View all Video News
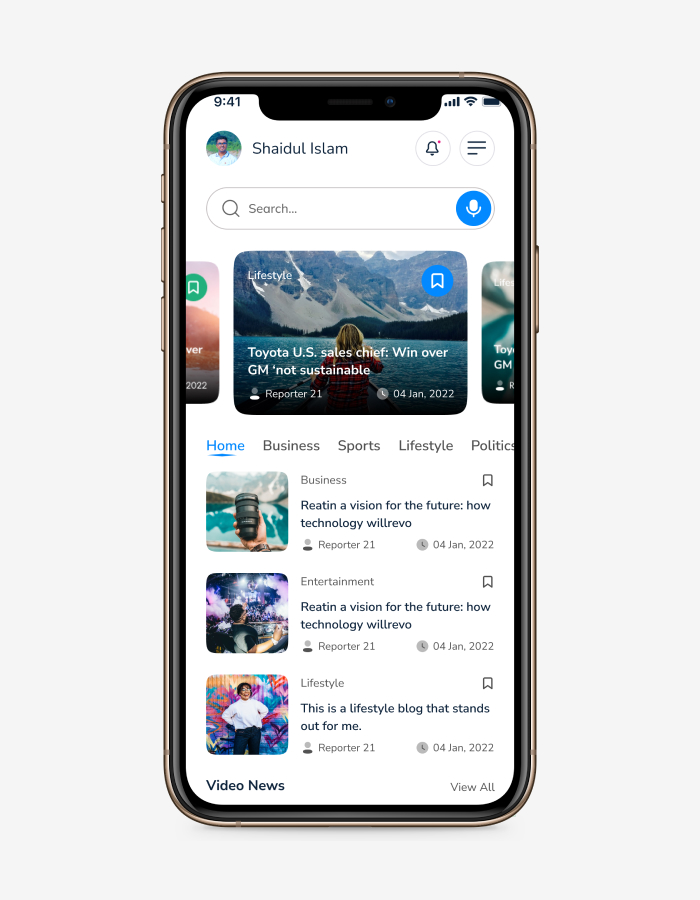The width and height of the screenshot is (700, 900). [x=472, y=787]
